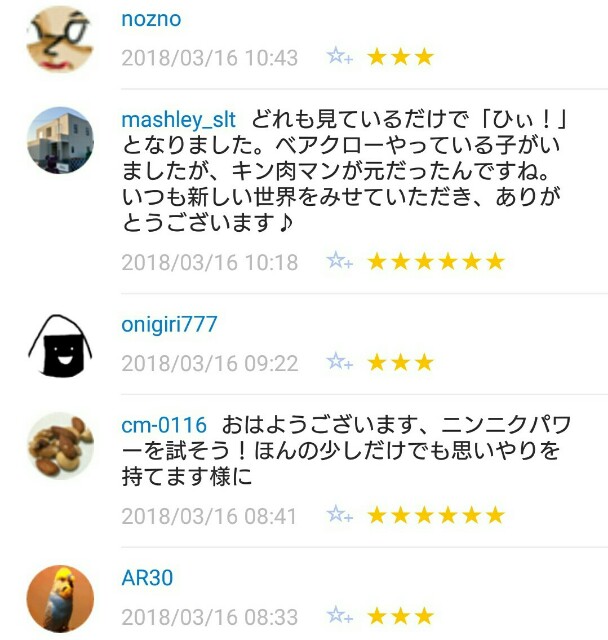Open onigiri777's profile link
Screen dimensions: 608x640
pyautogui.click(x=169, y=325)
